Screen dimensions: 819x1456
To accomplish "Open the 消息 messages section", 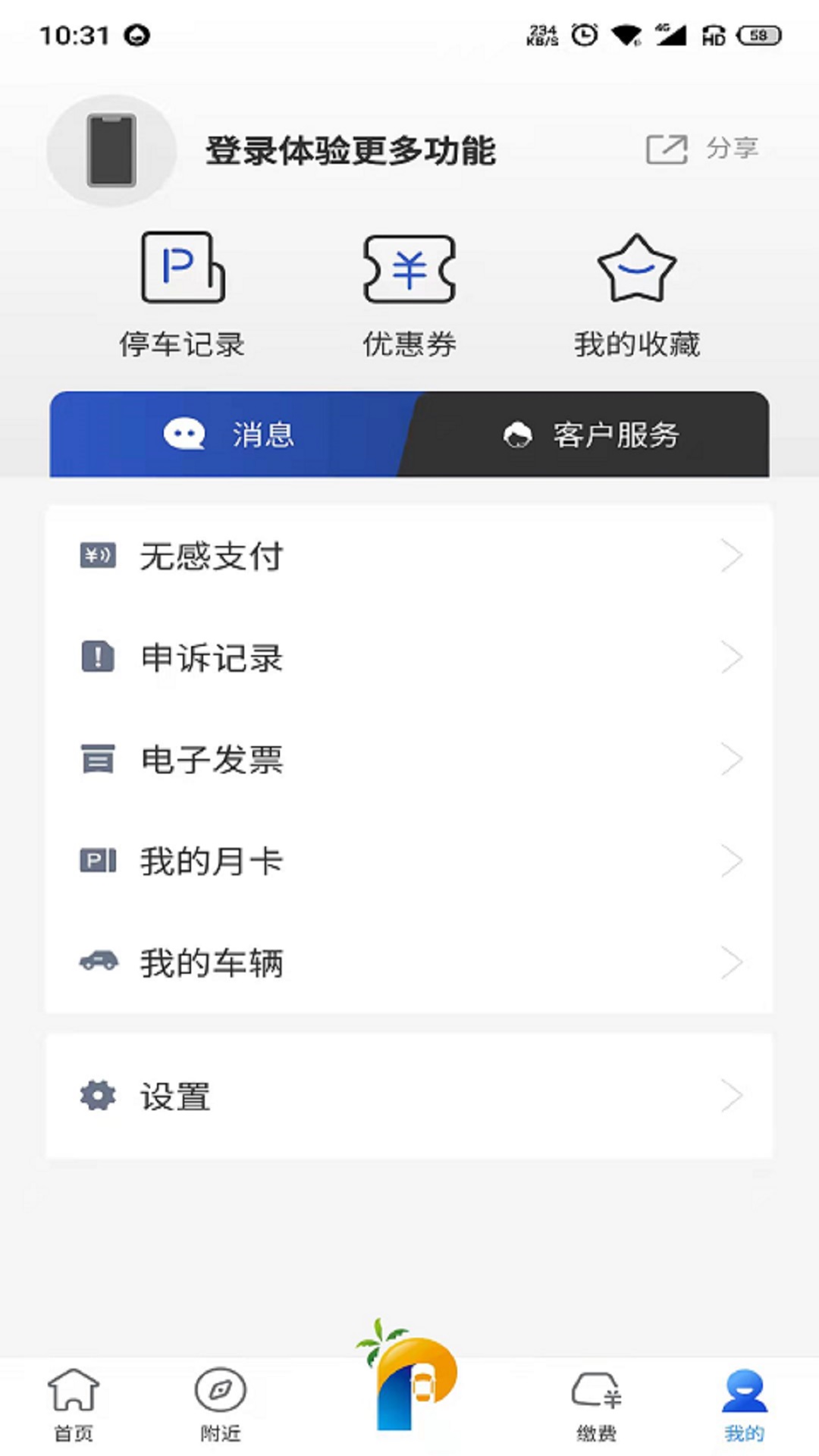I will coord(227,435).
